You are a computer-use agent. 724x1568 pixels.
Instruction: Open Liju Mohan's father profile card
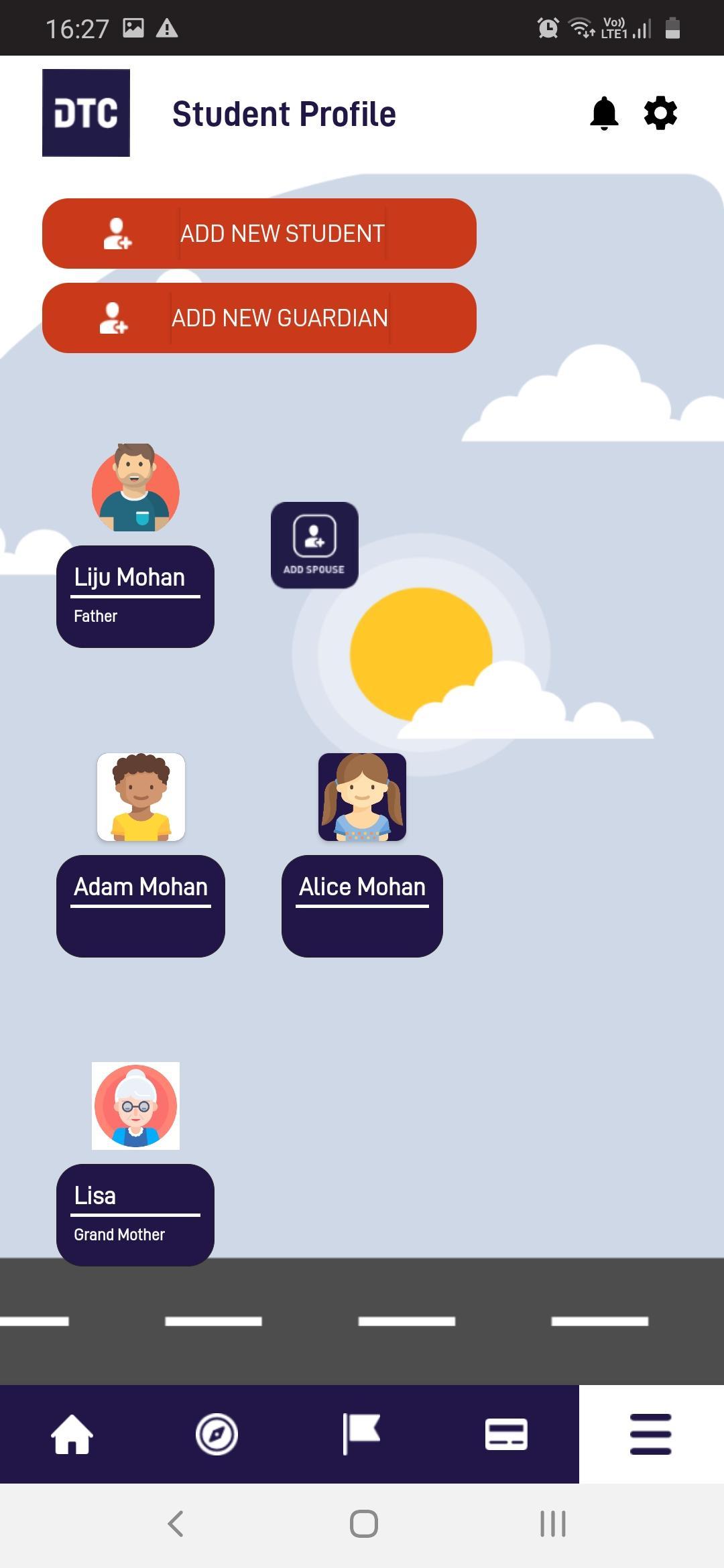pos(135,596)
